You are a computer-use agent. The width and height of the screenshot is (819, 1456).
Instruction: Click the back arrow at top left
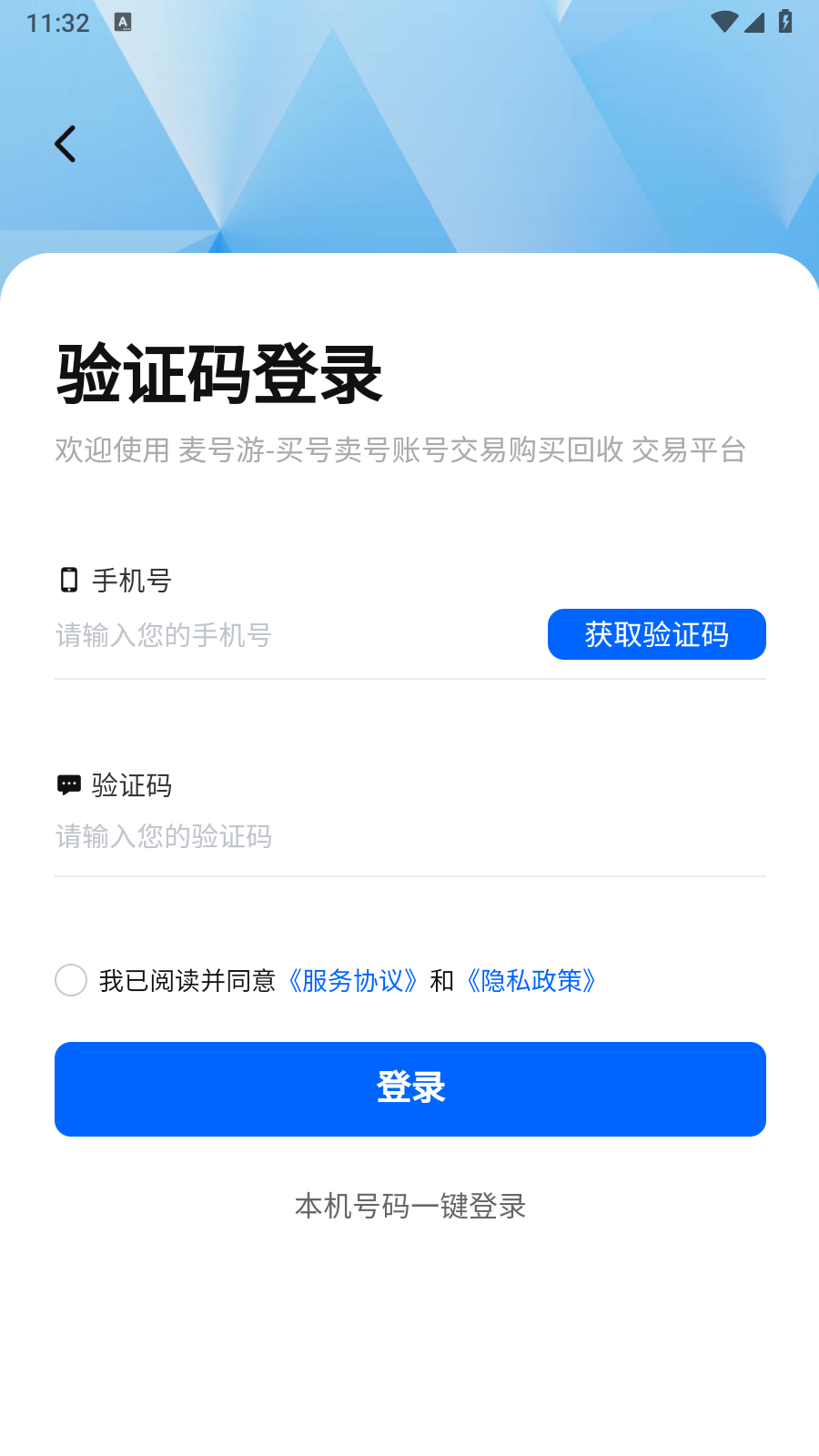pos(65,143)
